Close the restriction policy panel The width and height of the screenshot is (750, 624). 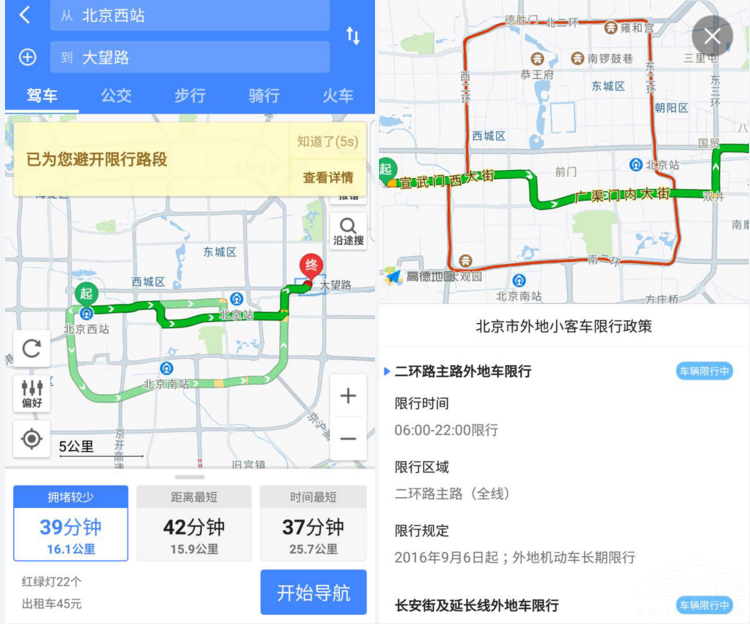click(x=712, y=37)
